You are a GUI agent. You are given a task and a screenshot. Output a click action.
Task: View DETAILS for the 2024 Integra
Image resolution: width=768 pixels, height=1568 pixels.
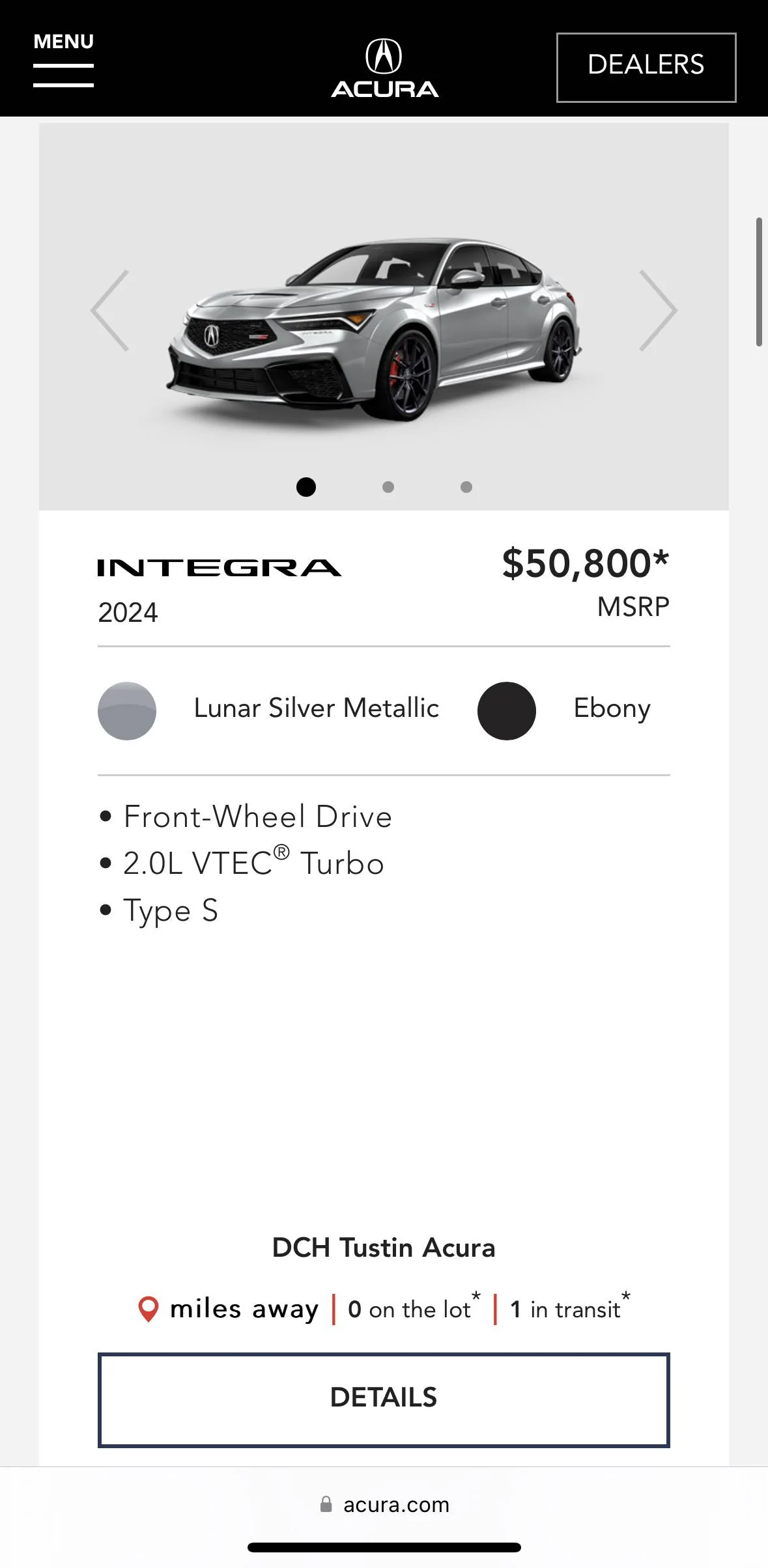click(x=384, y=1399)
